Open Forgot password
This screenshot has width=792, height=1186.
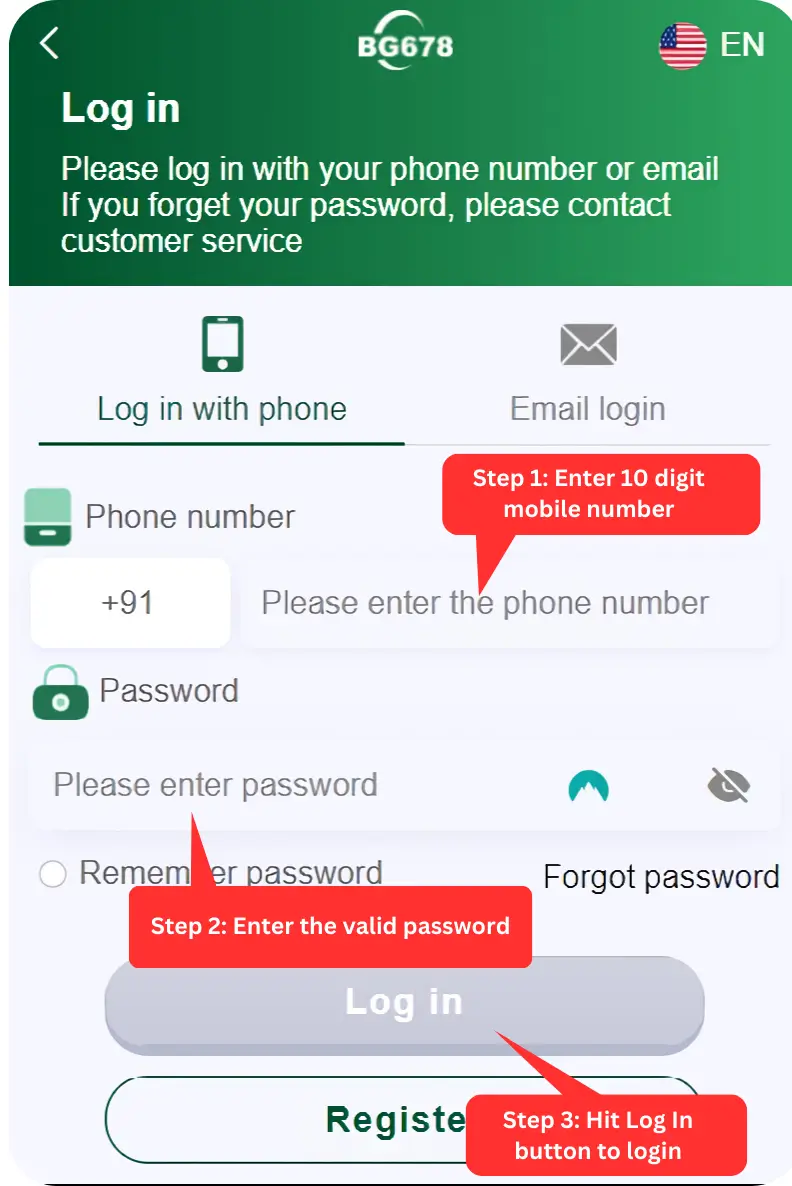pyautogui.click(x=661, y=877)
